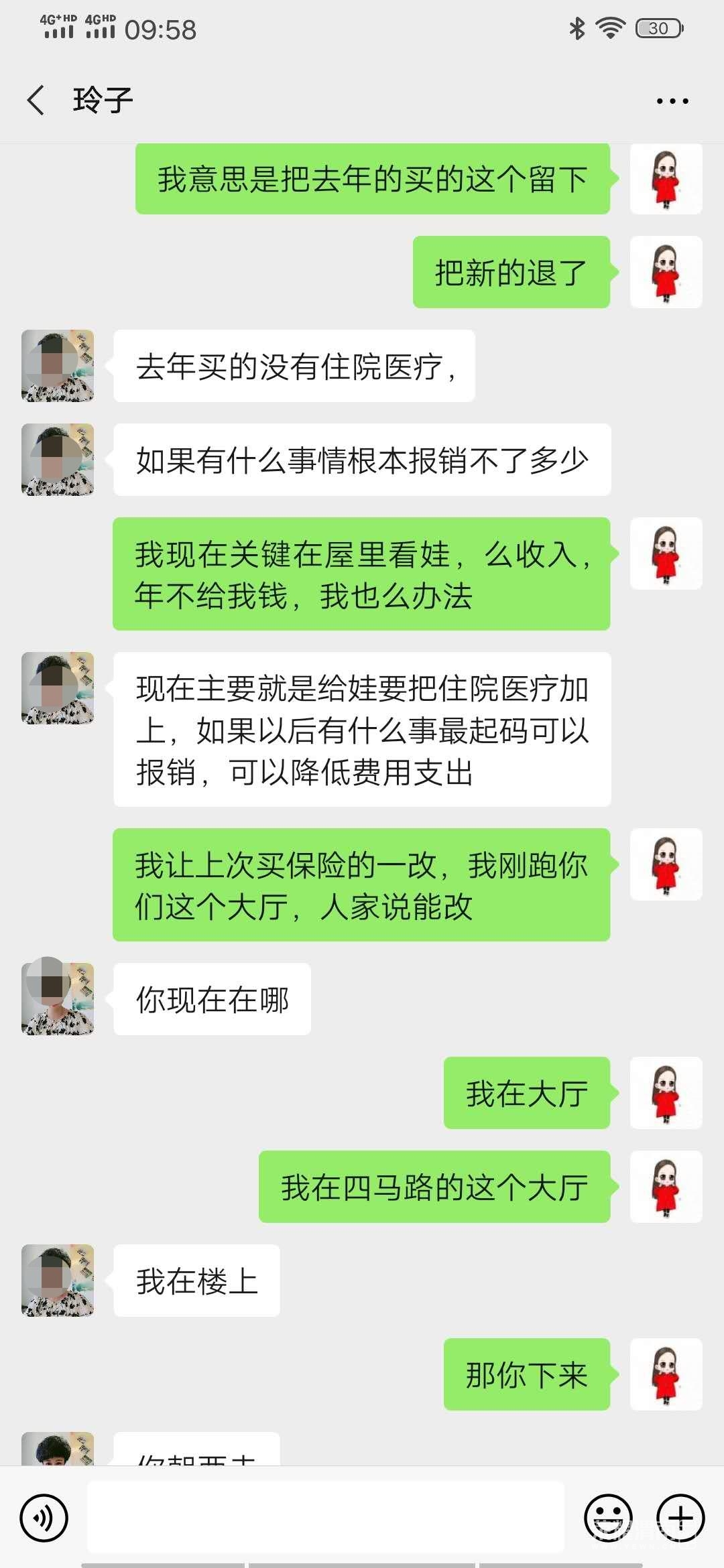Open my avatar beside 把新的退了

tap(666, 272)
